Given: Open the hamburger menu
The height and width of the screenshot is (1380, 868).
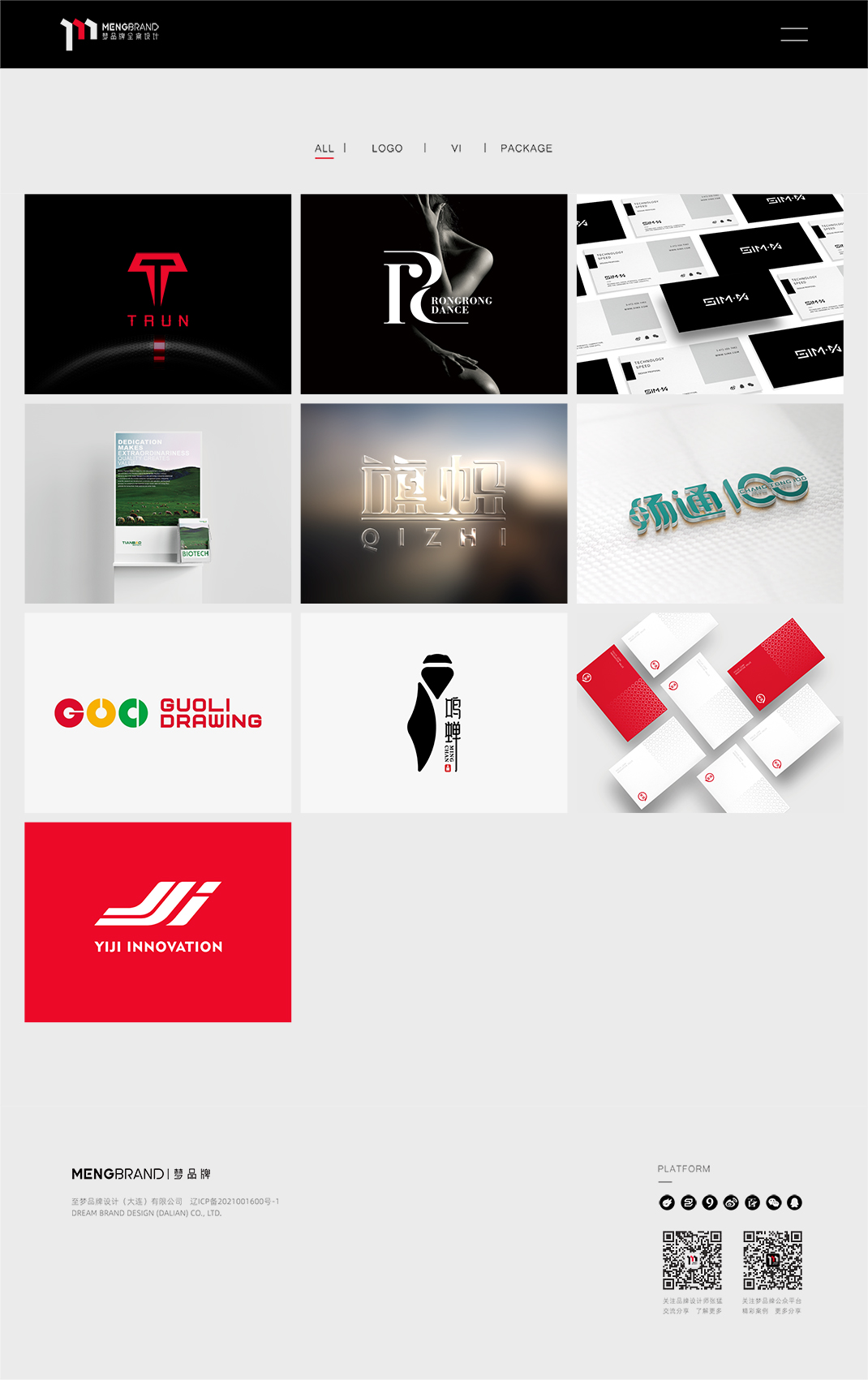Looking at the screenshot, I should tap(793, 34).
